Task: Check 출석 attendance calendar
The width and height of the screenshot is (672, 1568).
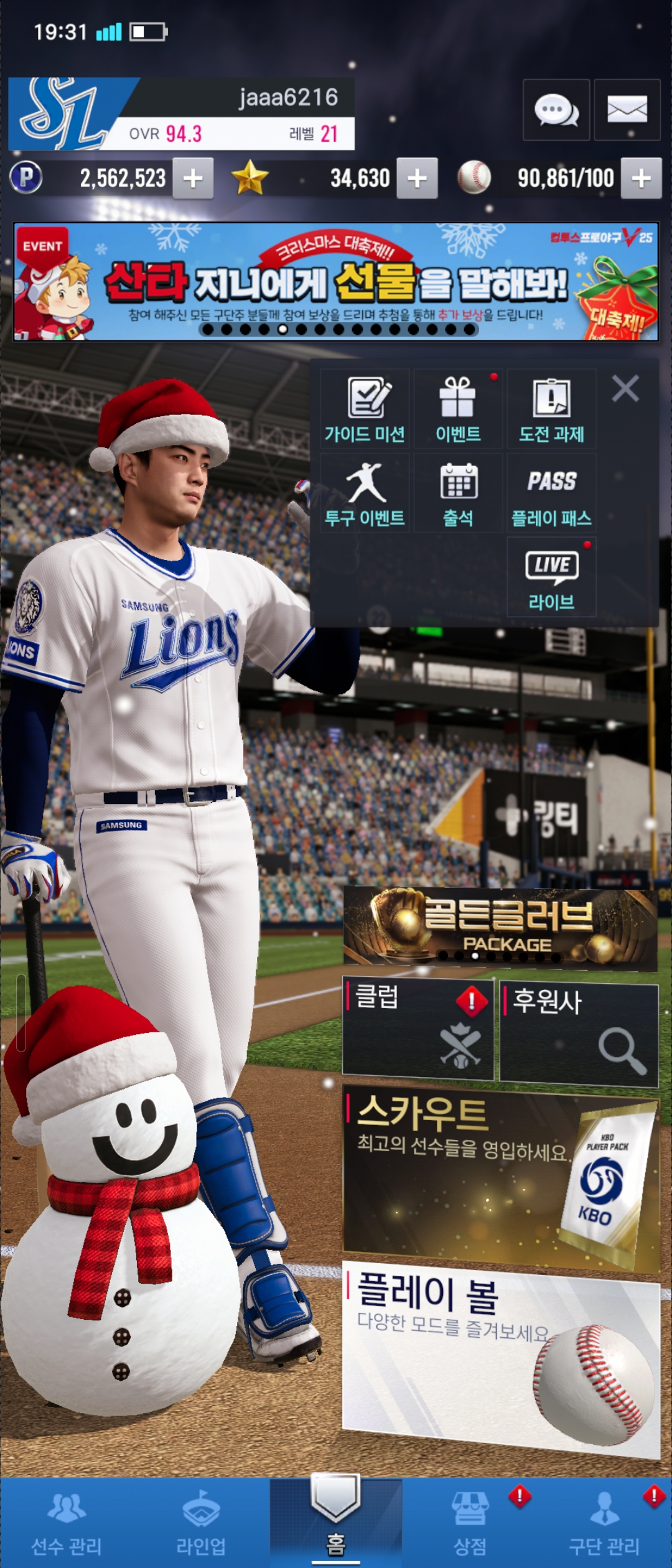Action: (458, 493)
